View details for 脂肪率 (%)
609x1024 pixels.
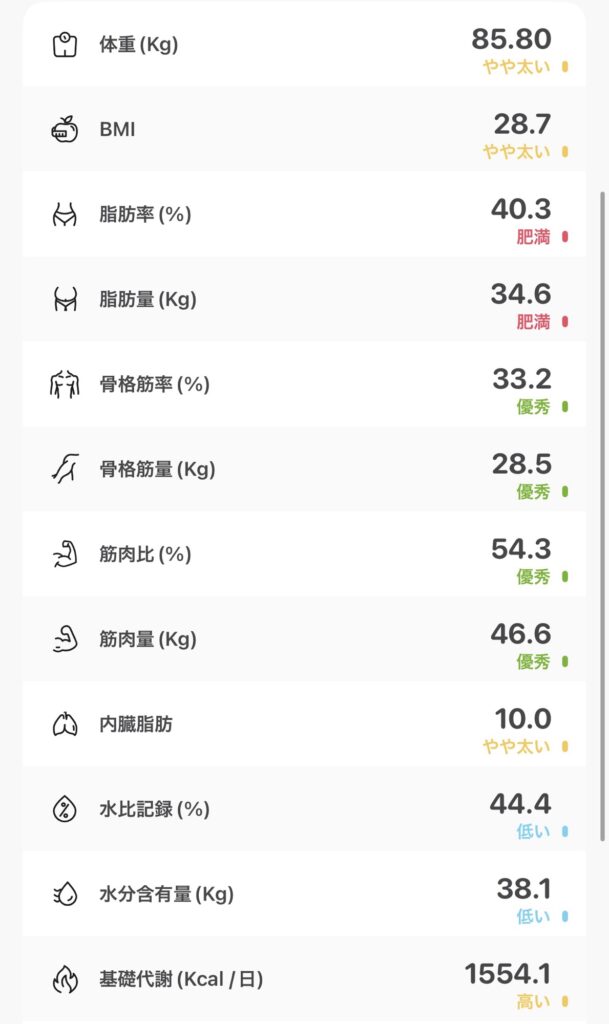304,215
